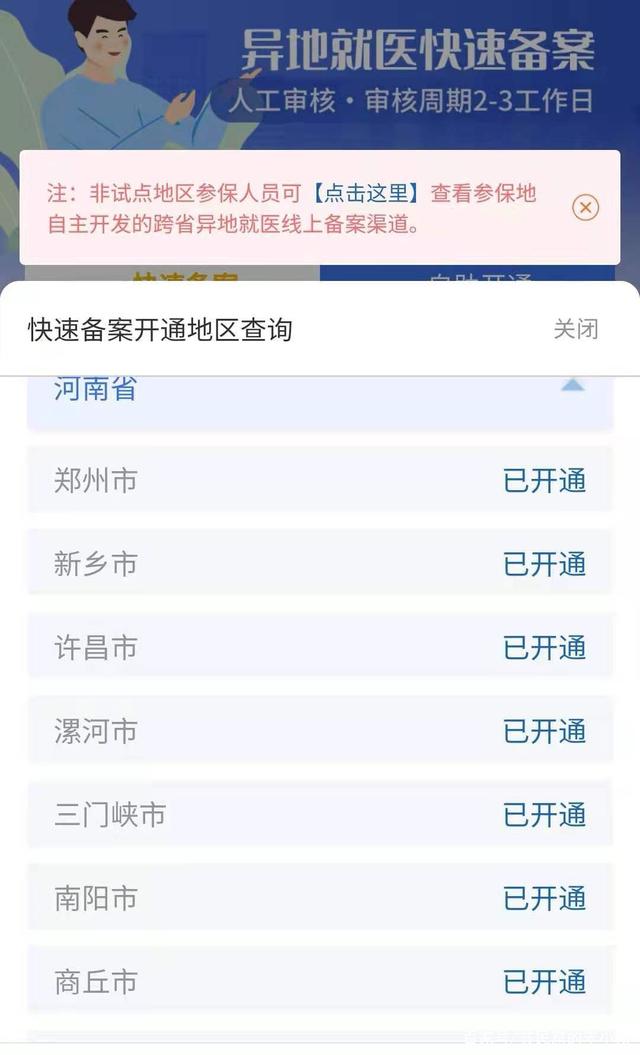Dismiss the pink notice banner

click(x=585, y=207)
